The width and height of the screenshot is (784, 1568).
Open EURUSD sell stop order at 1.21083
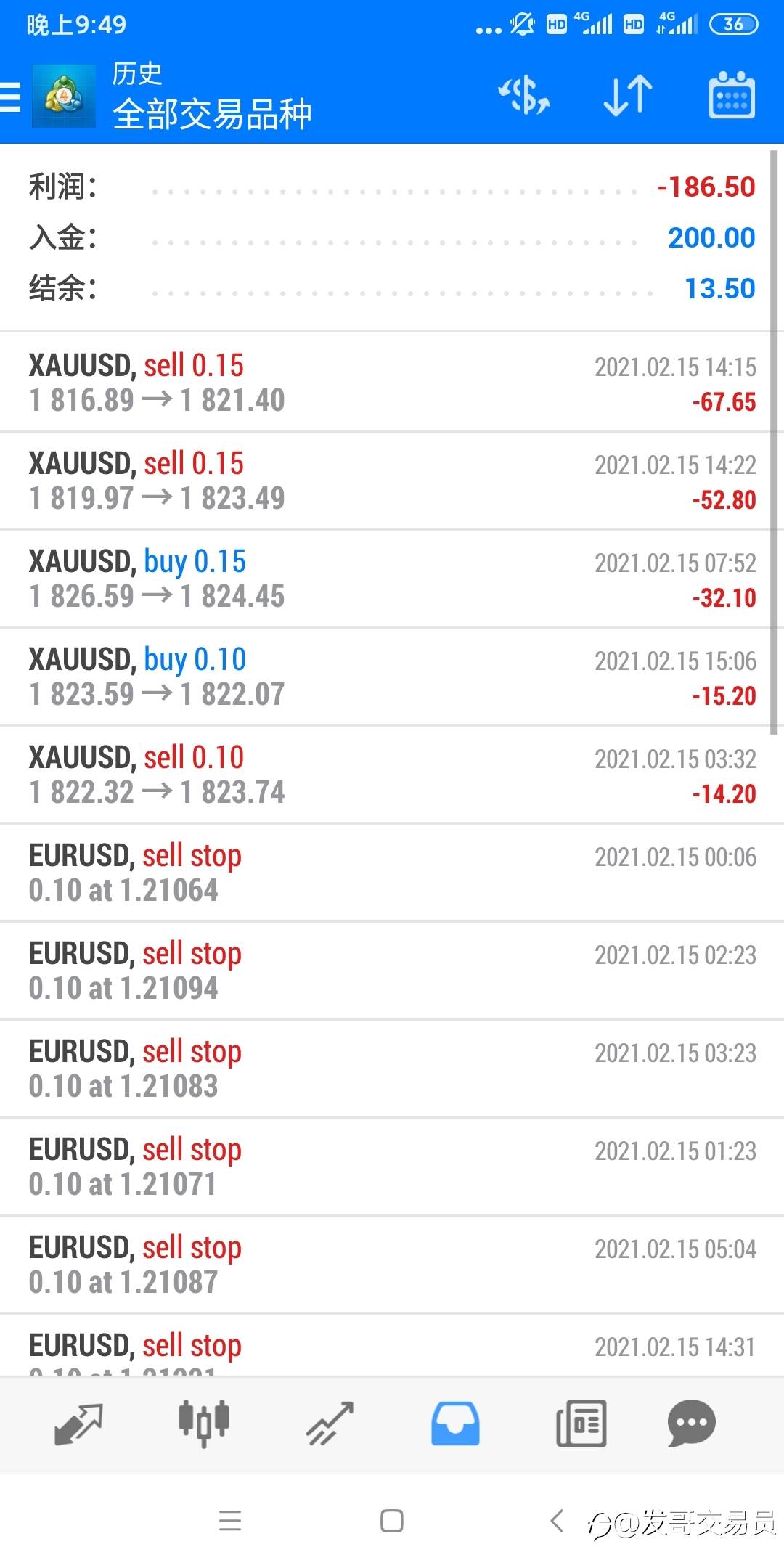392,1069
